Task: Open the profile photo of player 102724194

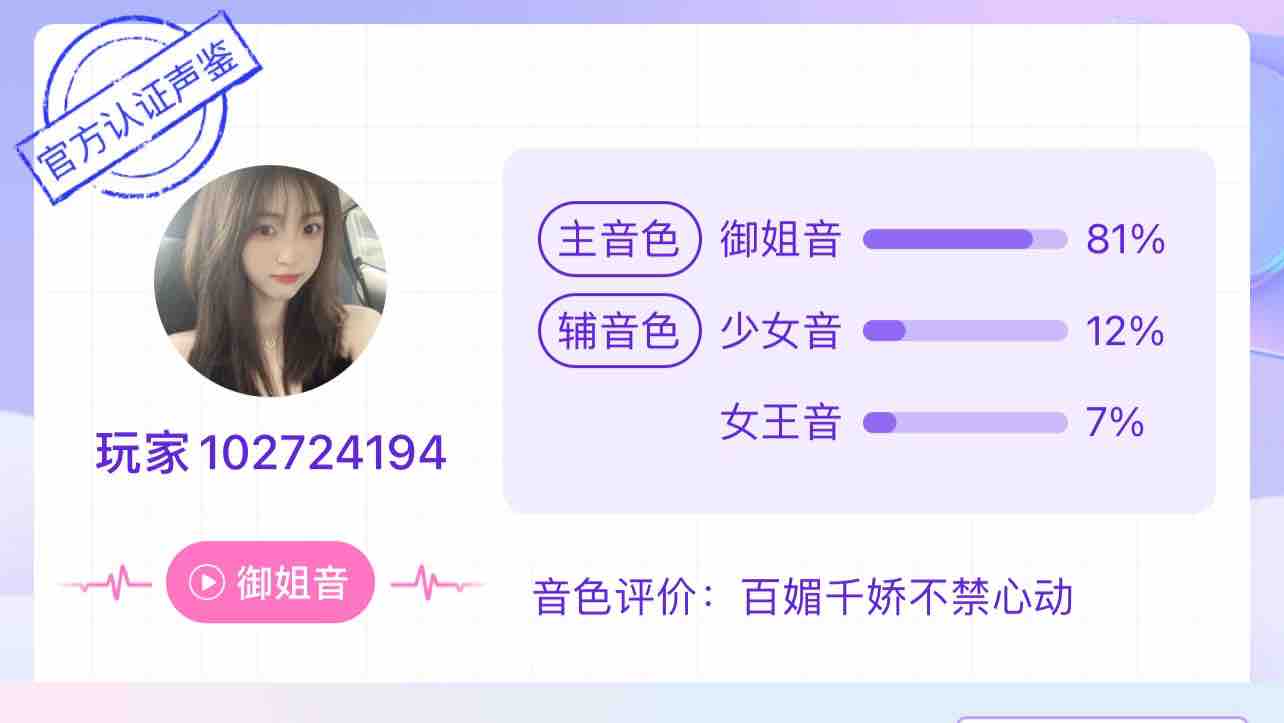Action: [x=270, y=281]
